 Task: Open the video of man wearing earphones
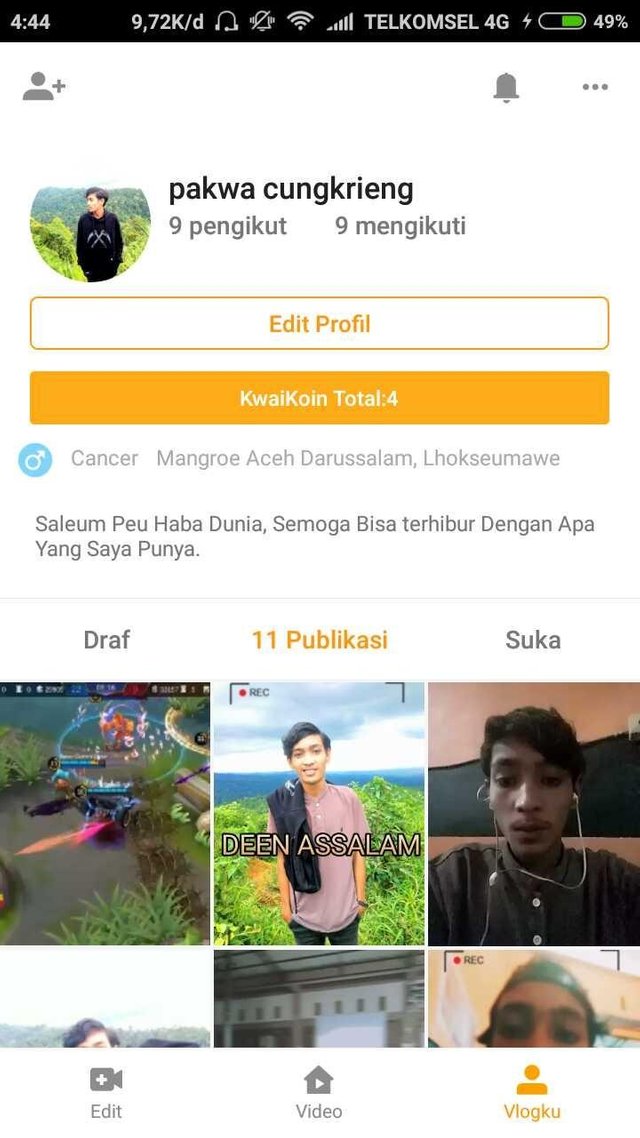[534, 813]
